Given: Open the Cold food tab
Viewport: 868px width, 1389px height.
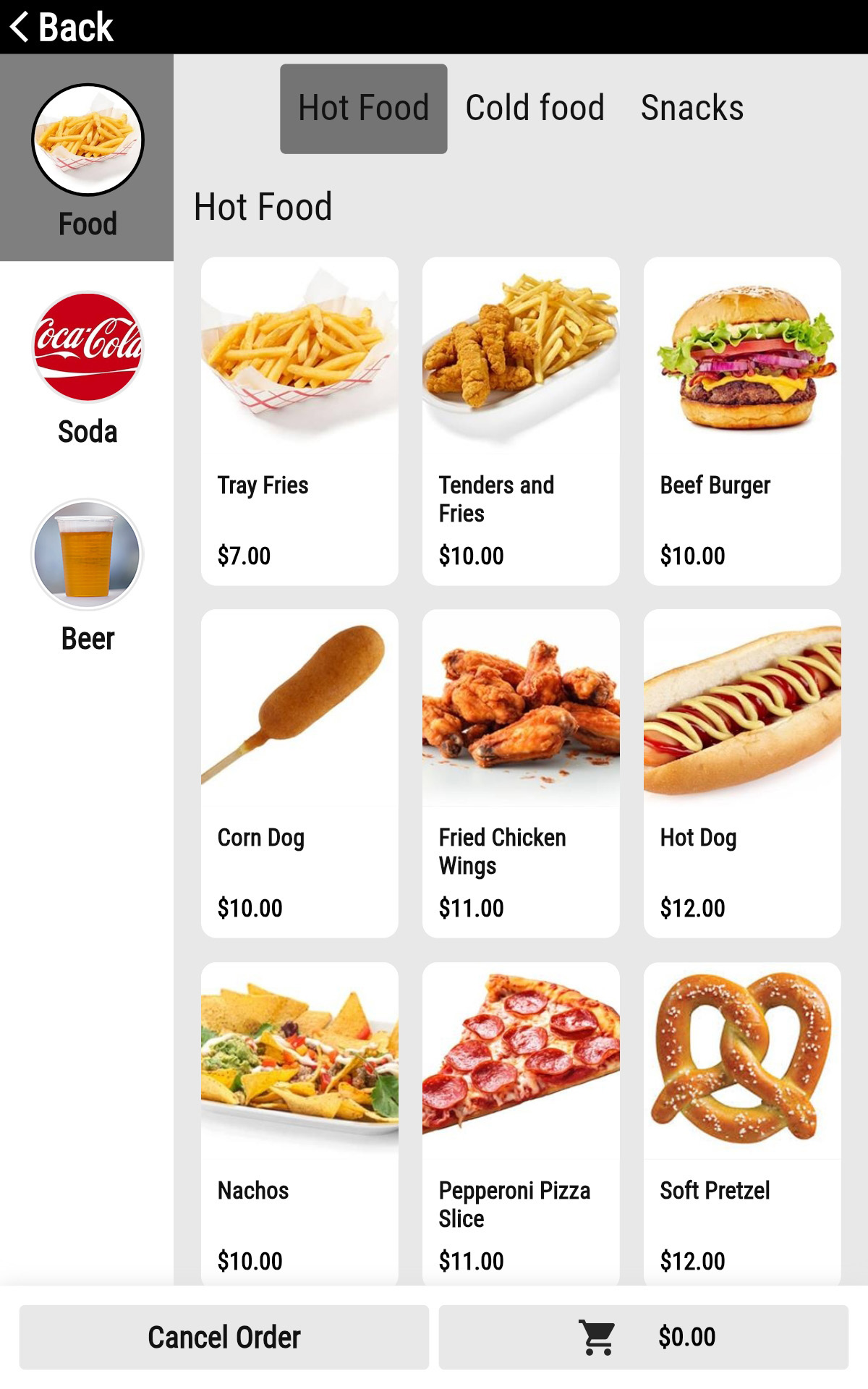Looking at the screenshot, I should click(535, 109).
